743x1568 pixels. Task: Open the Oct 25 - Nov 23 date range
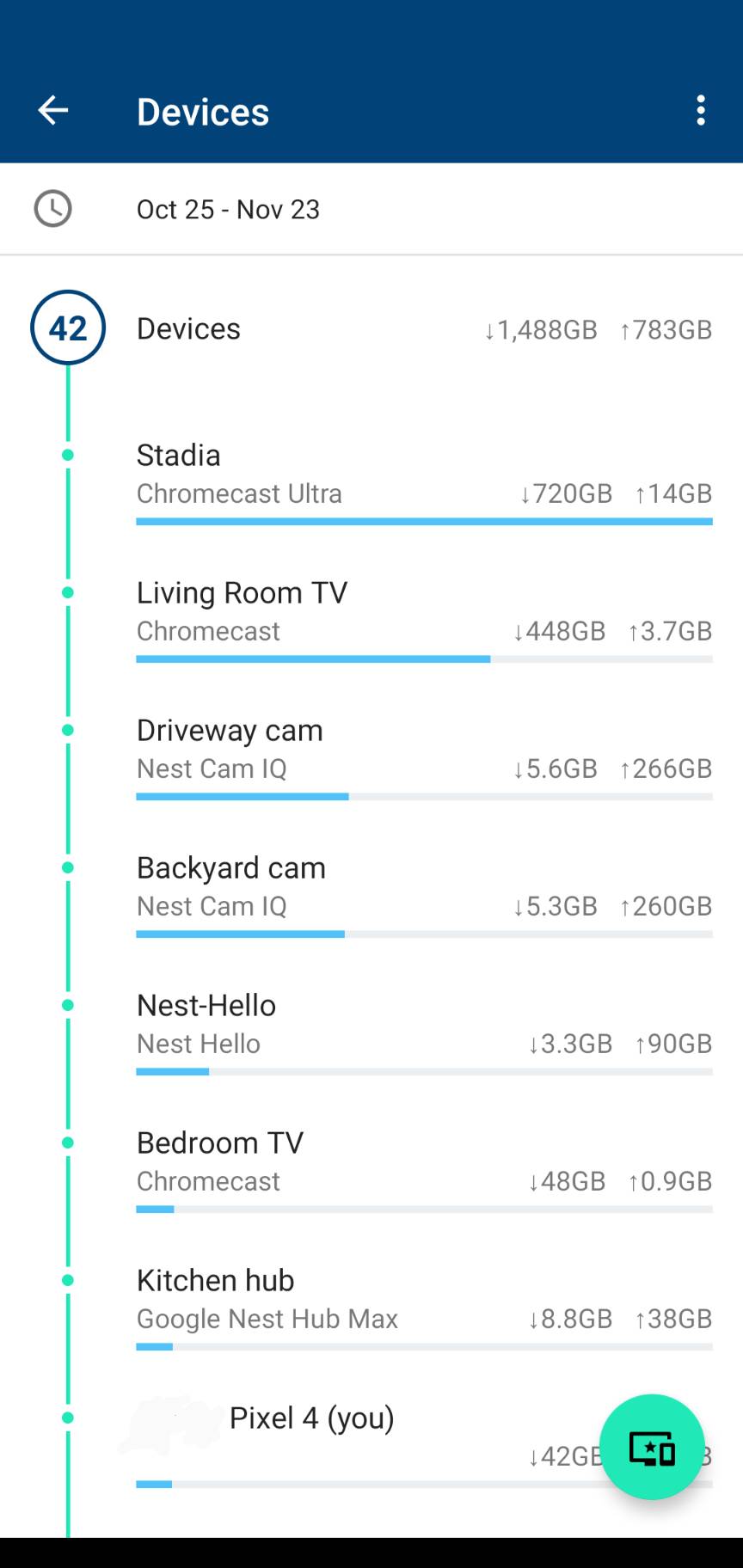[229, 208]
